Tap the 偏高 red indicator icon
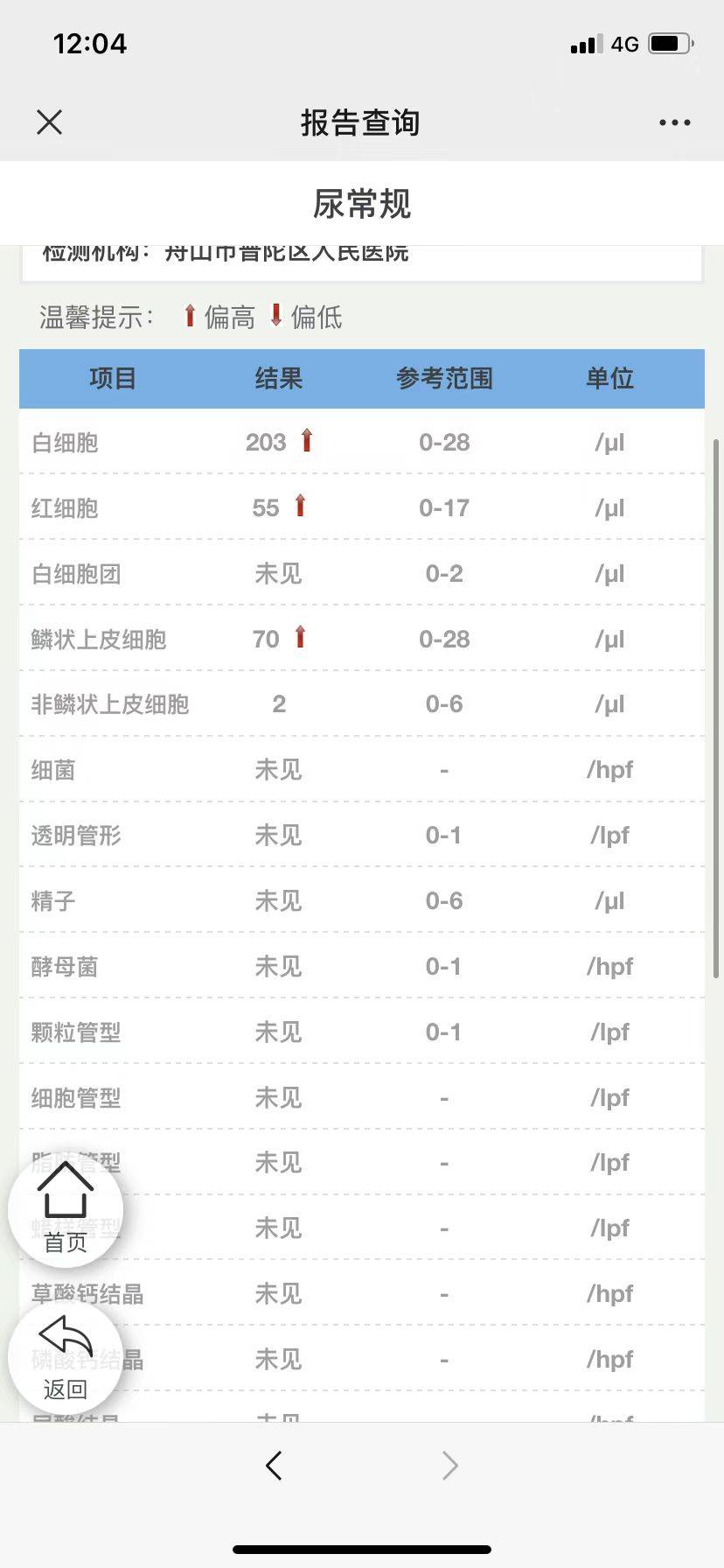The image size is (724, 1568). (x=189, y=315)
